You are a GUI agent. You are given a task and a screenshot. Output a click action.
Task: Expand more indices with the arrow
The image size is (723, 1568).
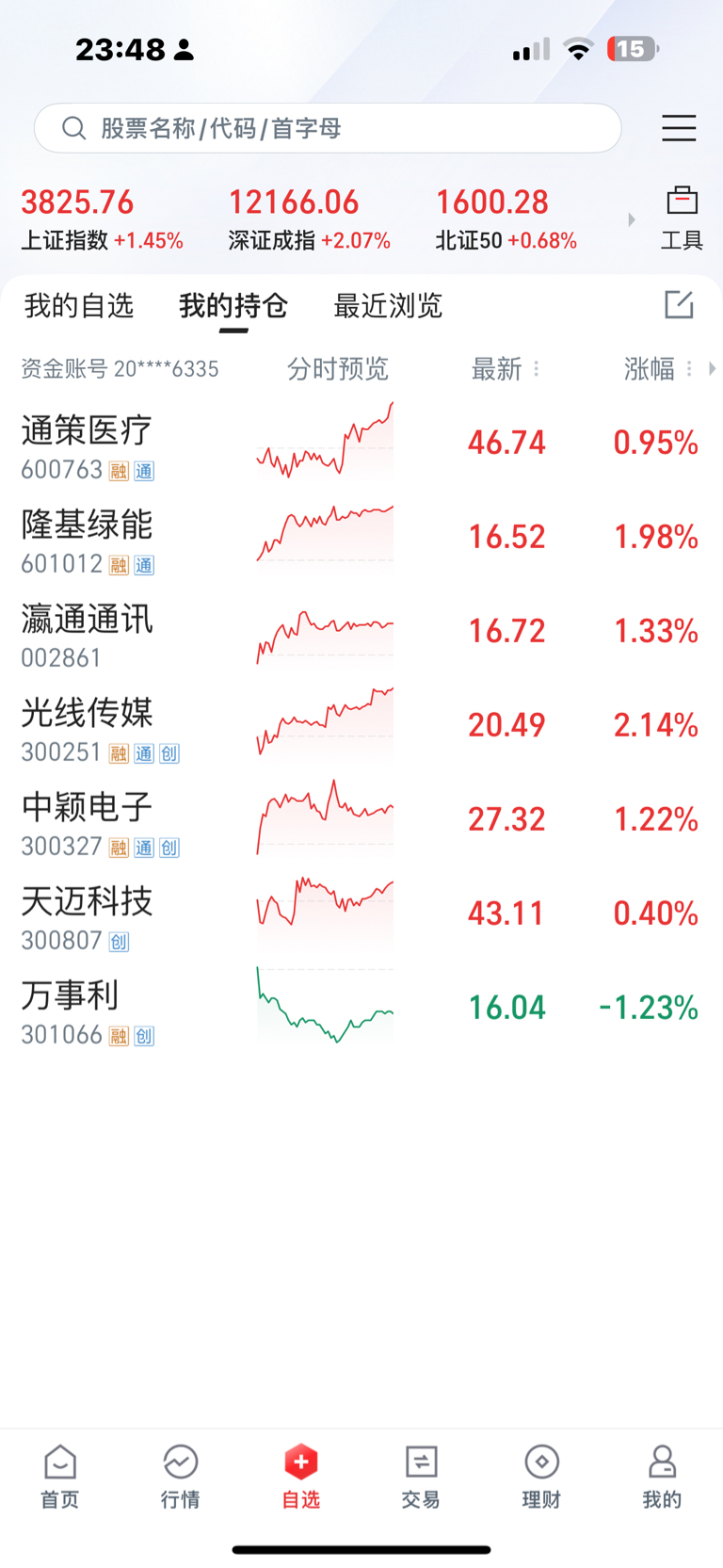pyautogui.click(x=632, y=219)
